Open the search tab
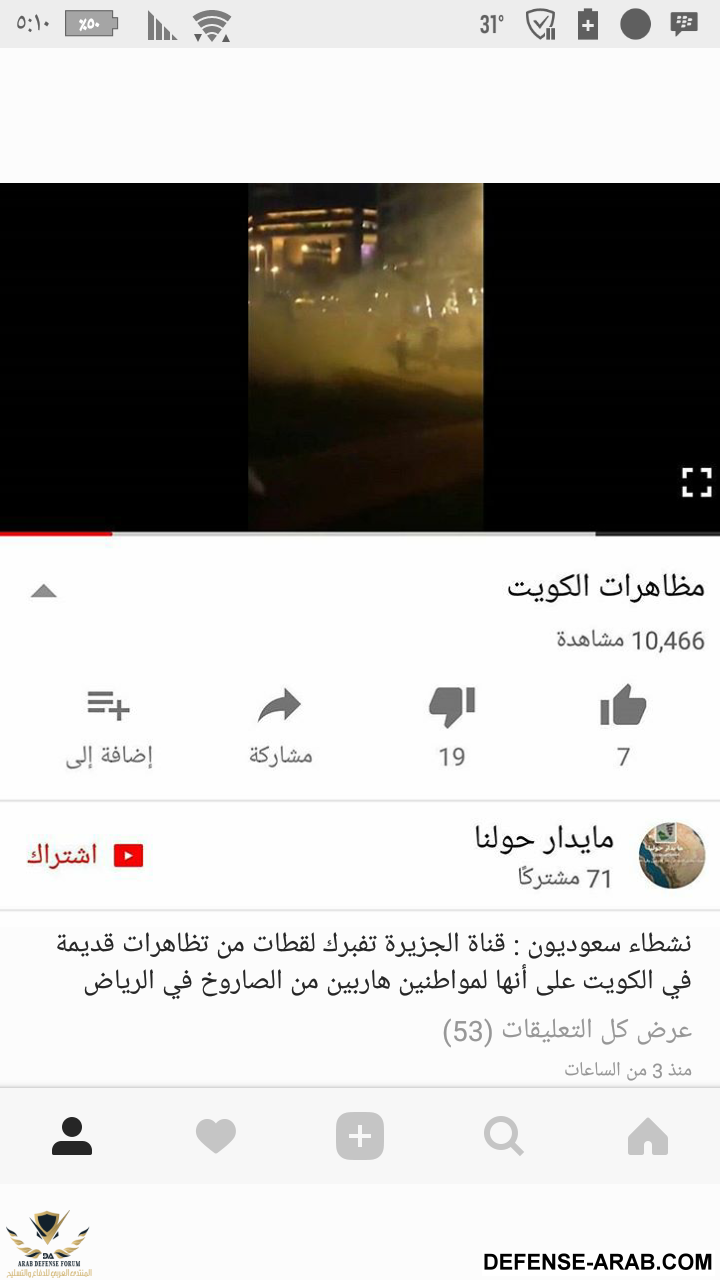 [503, 1137]
